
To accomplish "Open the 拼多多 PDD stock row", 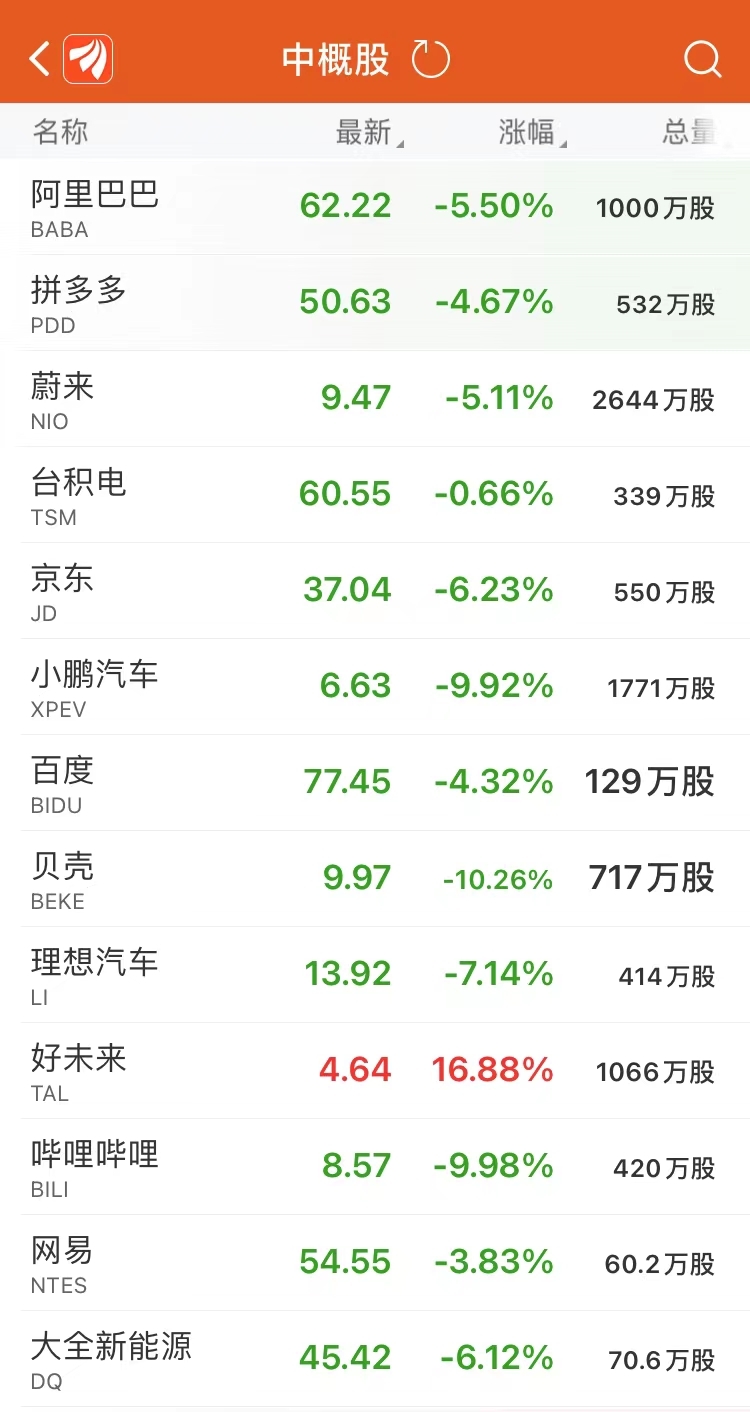I will pos(375,303).
